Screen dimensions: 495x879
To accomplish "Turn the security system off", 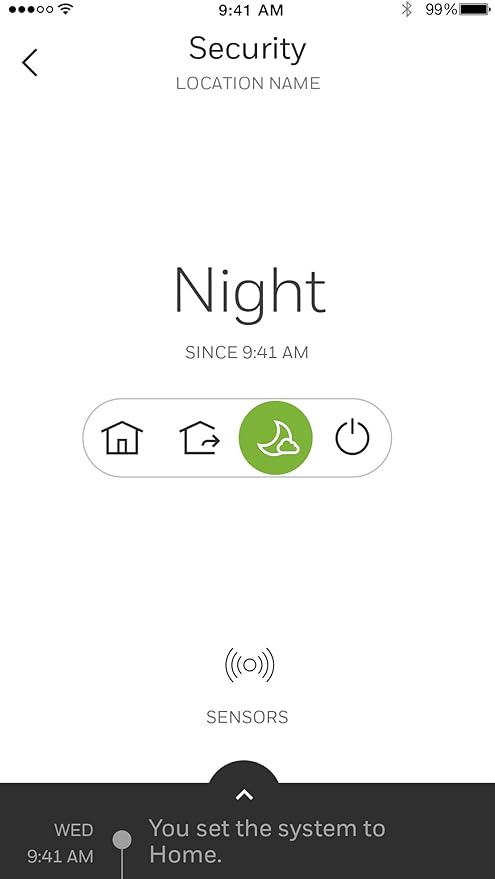I will click(352, 438).
